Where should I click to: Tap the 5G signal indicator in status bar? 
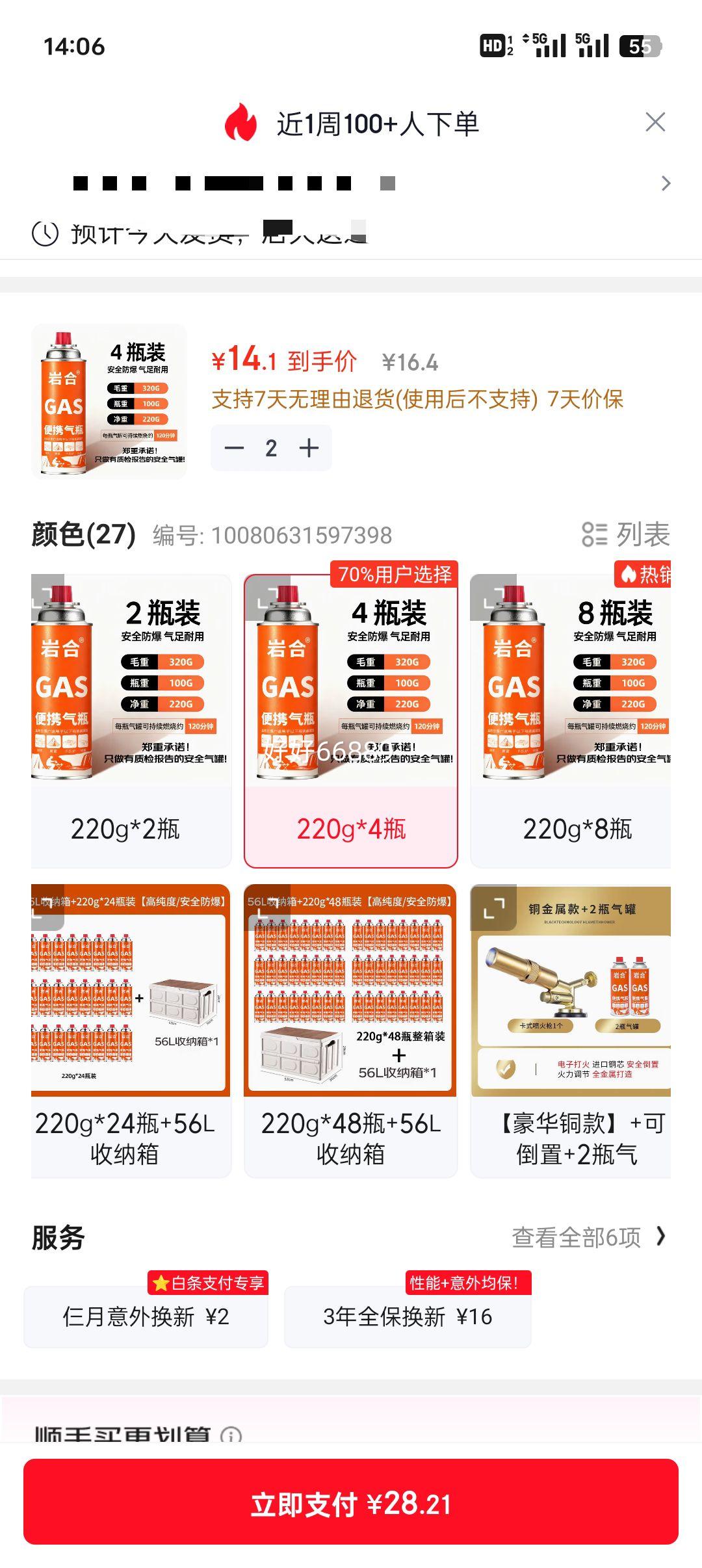(x=550, y=45)
